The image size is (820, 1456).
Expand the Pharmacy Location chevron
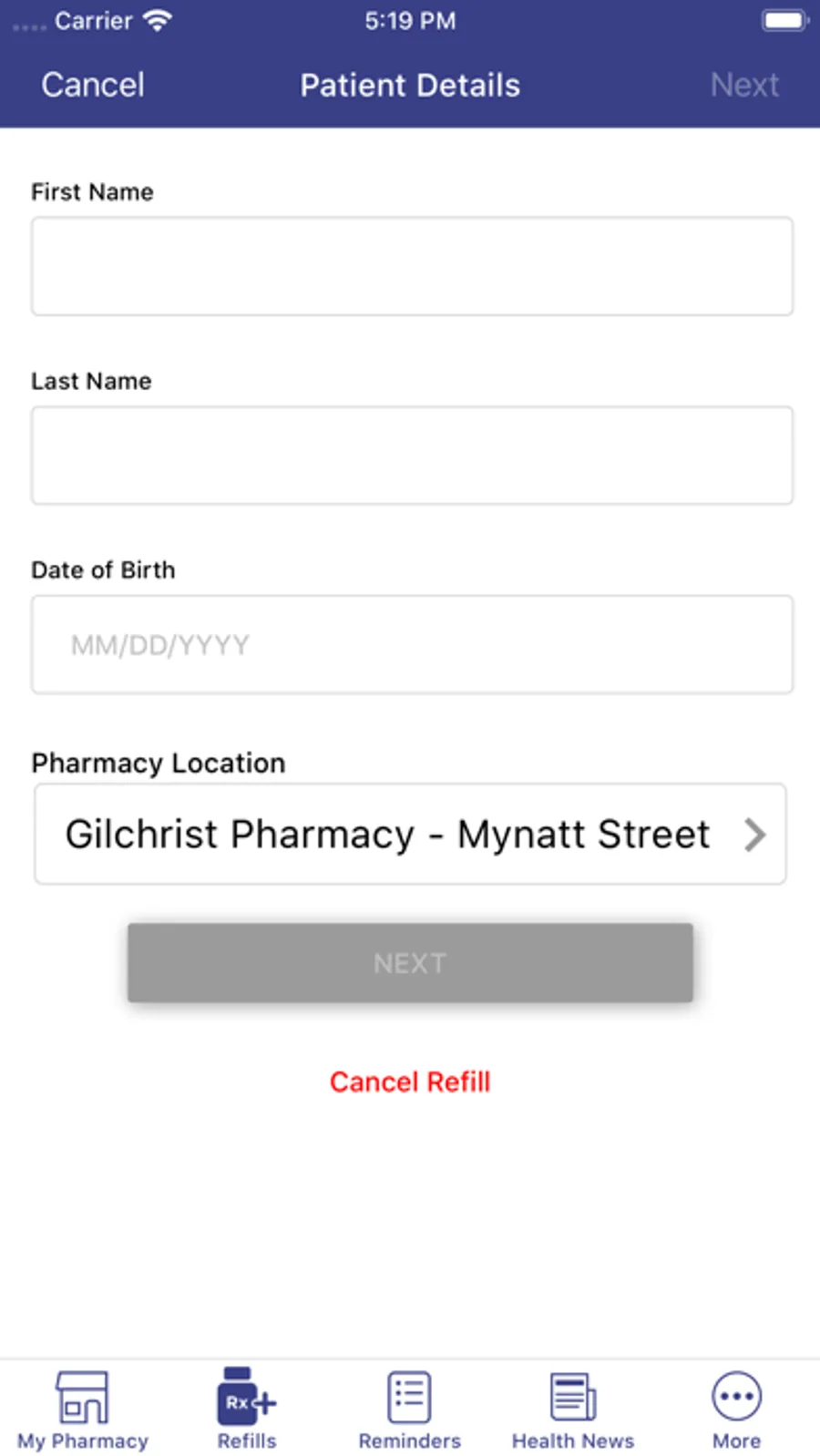coord(755,835)
